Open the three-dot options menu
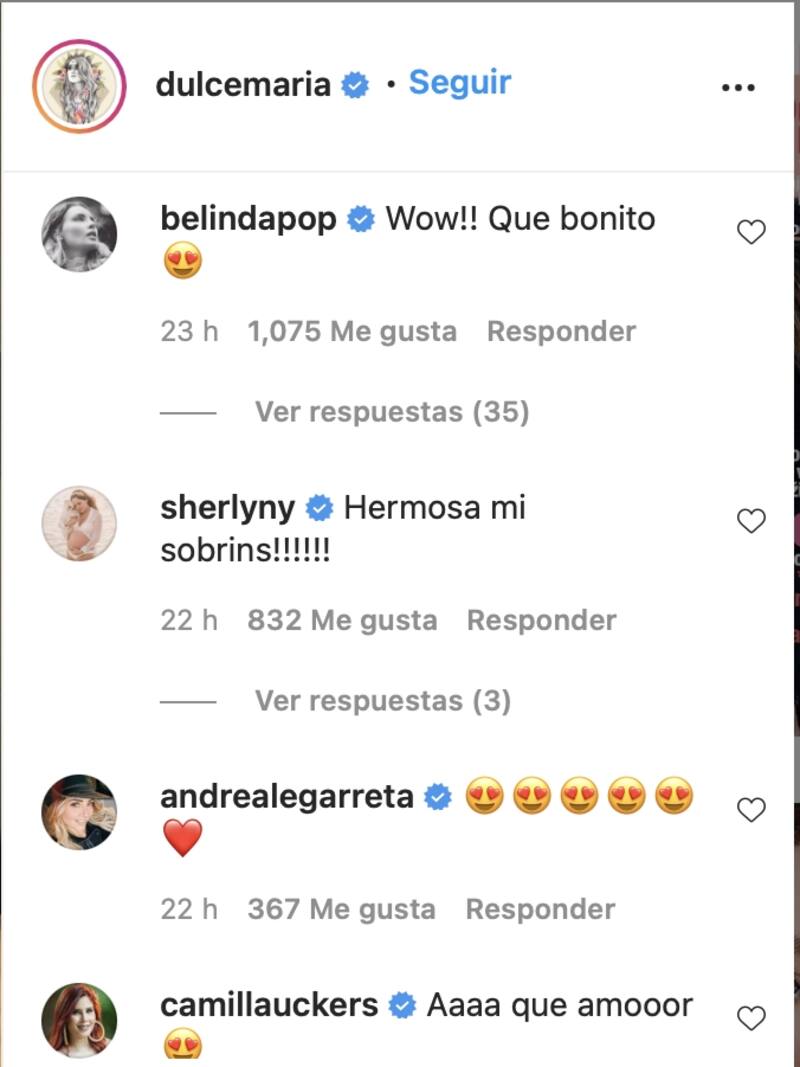 [x=738, y=88]
